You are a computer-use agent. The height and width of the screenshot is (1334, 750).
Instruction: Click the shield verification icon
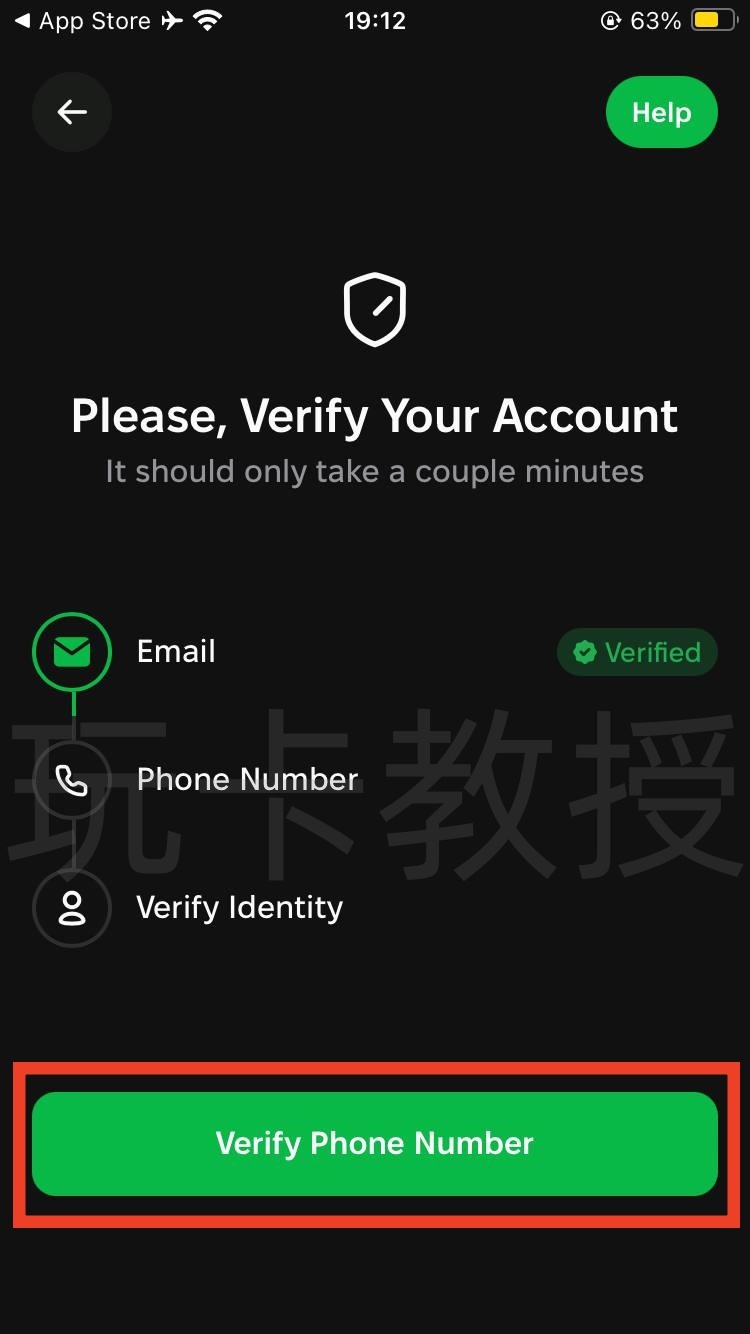click(x=375, y=309)
